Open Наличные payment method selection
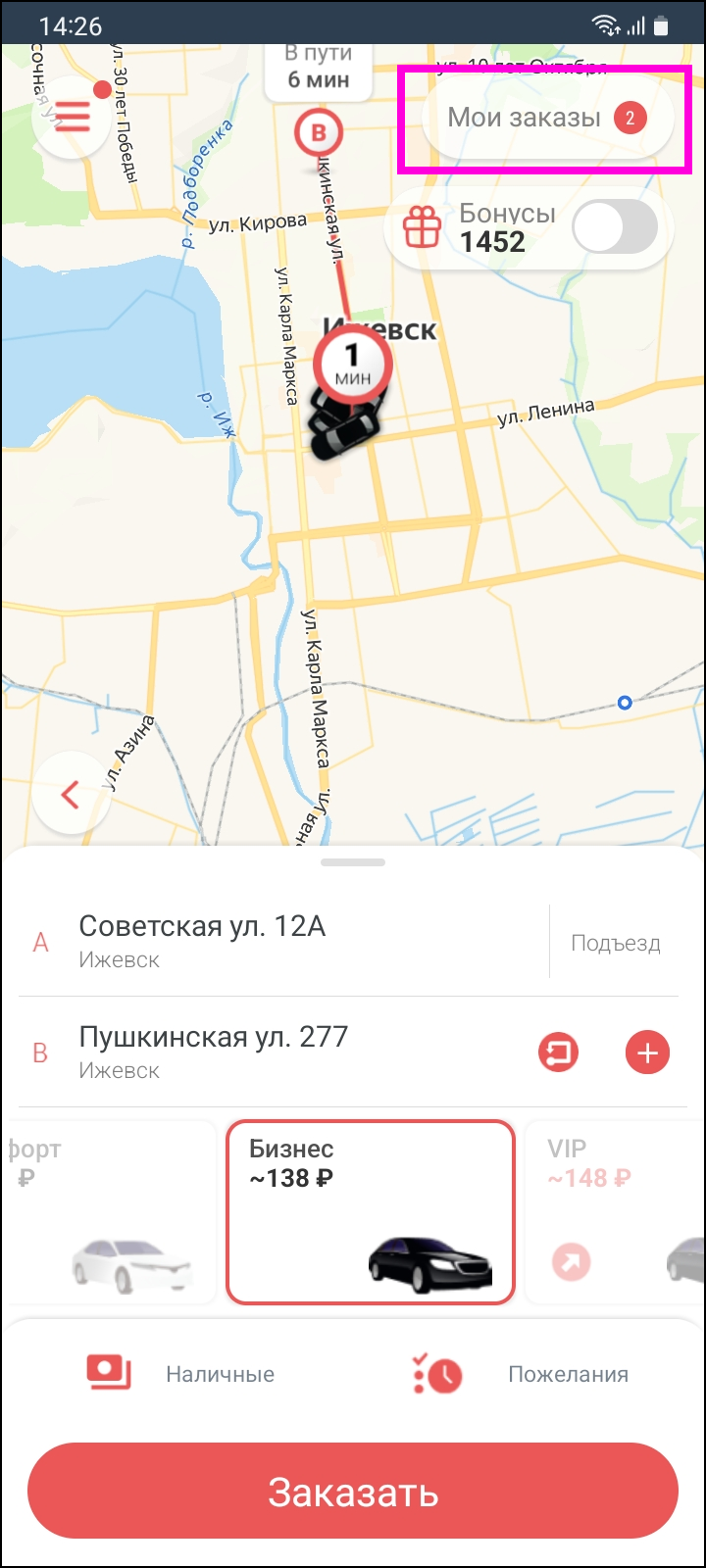The image size is (706, 1568). [181, 1374]
